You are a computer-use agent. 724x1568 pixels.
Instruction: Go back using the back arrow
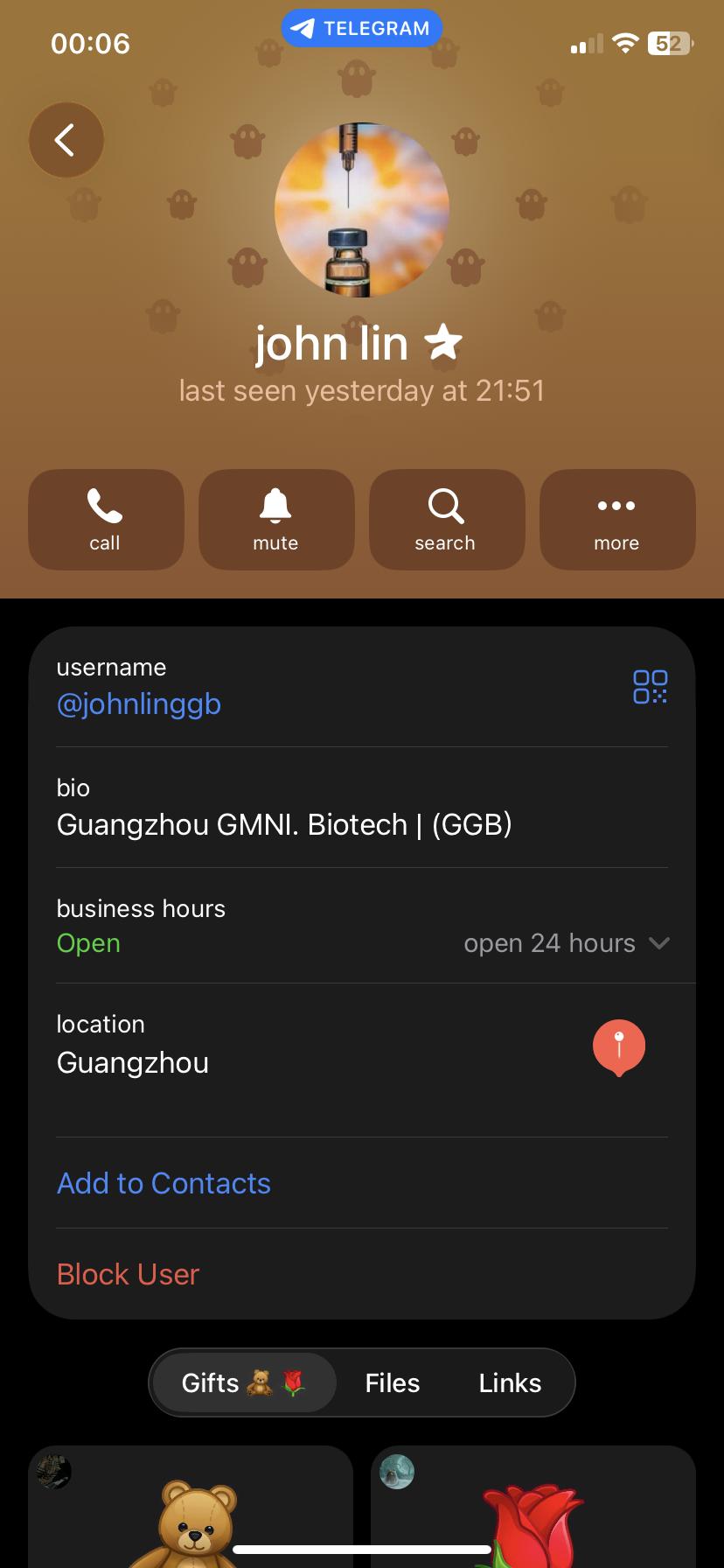66,140
